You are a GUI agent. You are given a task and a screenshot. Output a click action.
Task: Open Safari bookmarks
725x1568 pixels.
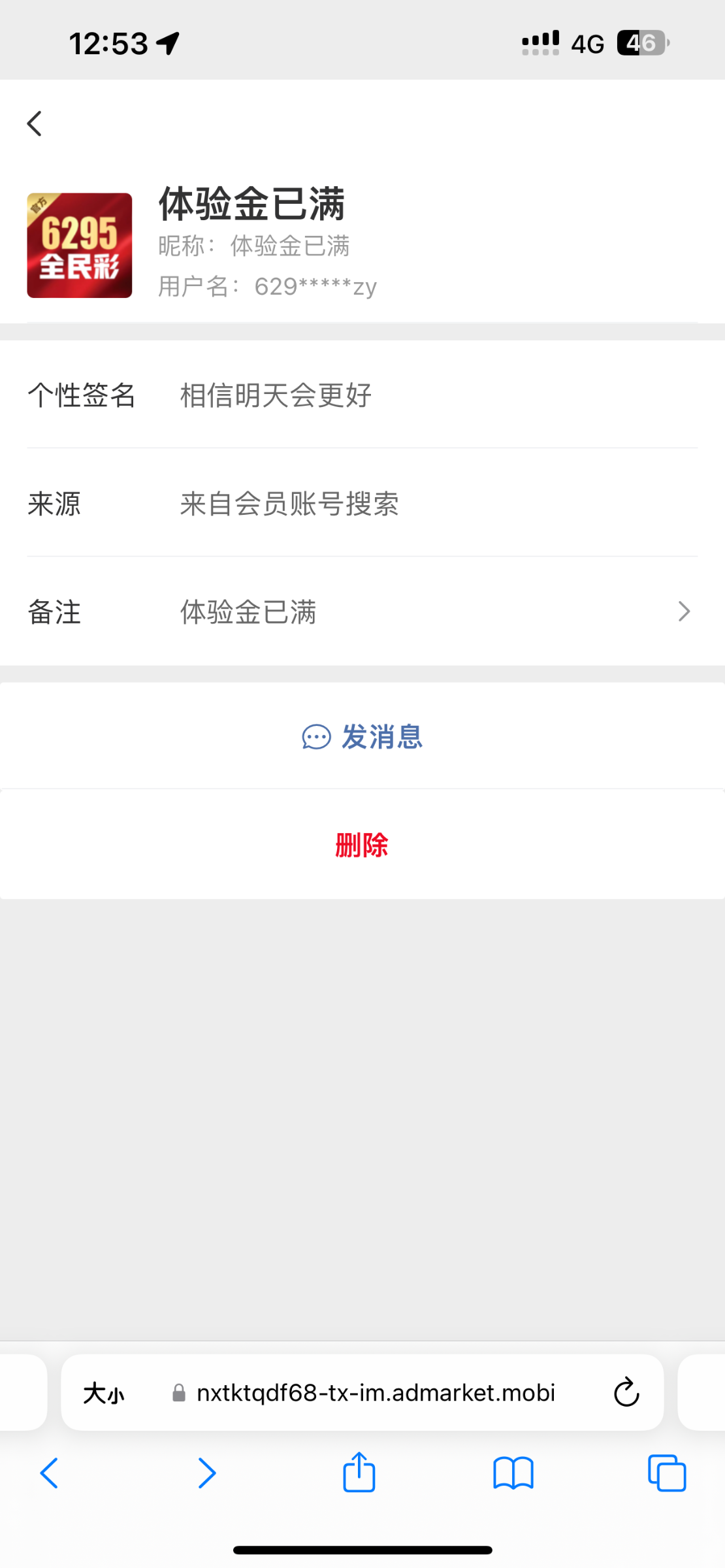tap(513, 1473)
